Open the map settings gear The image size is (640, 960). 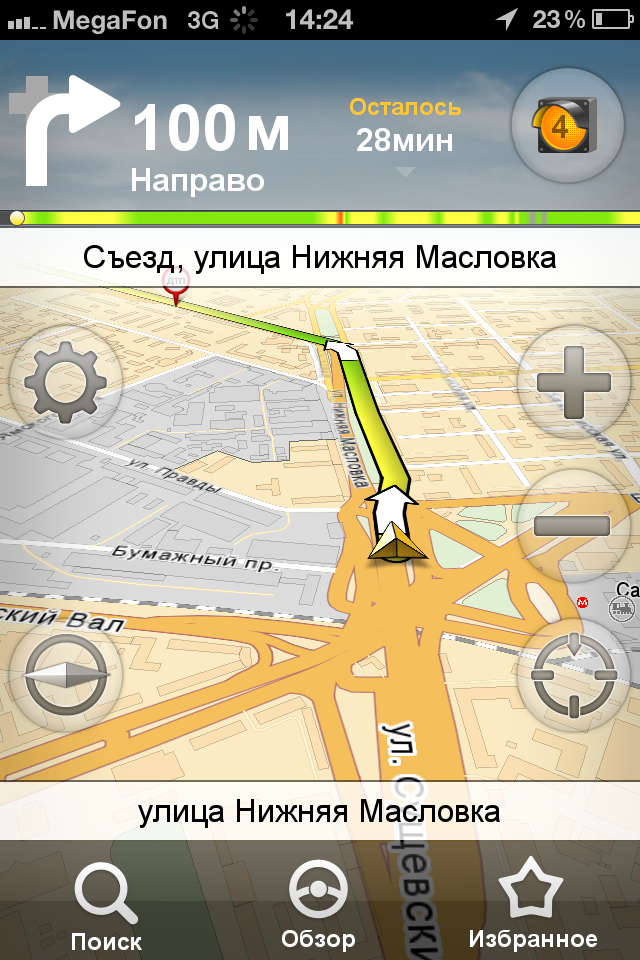pyautogui.click(x=65, y=383)
